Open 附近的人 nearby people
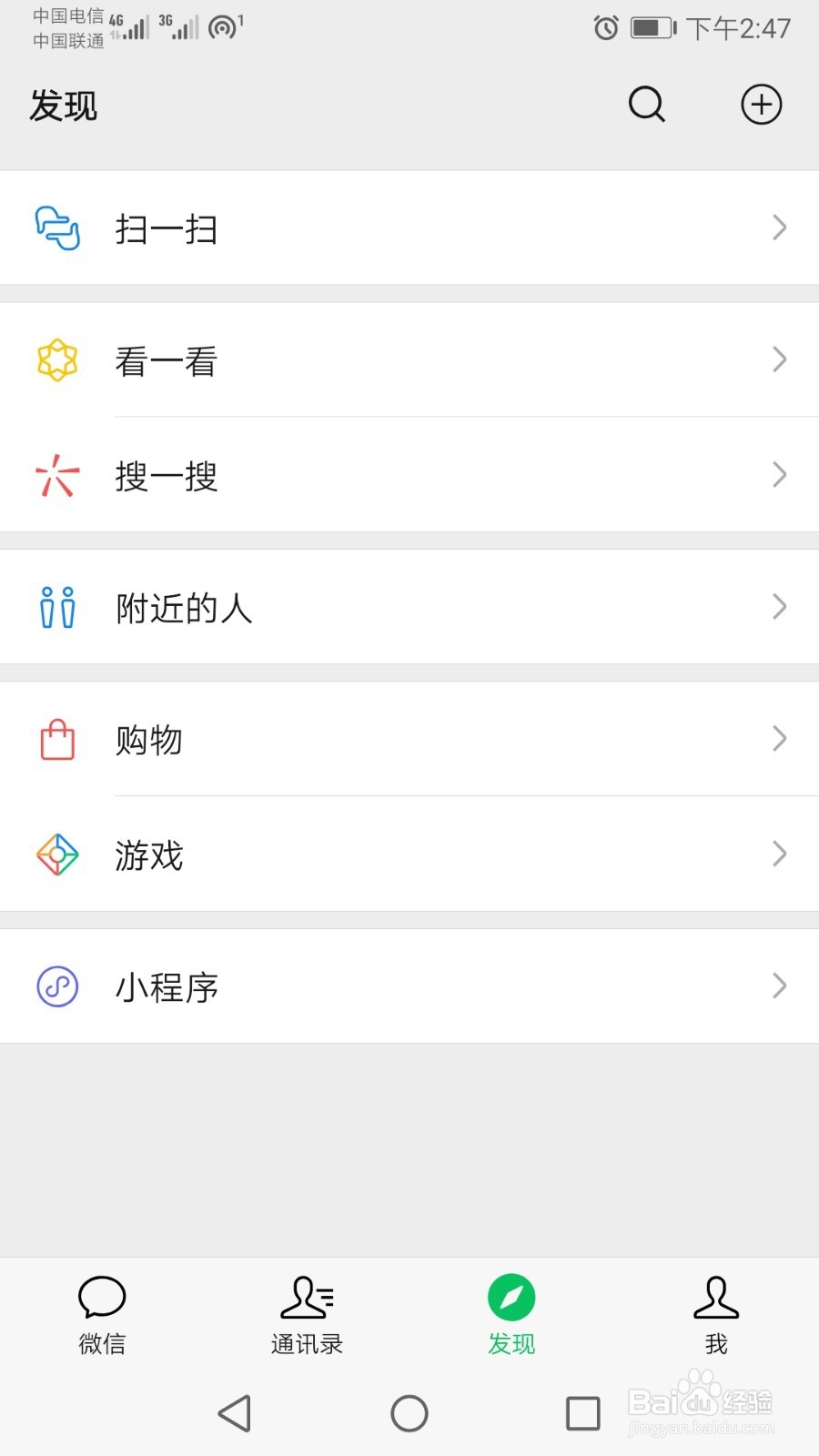The height and width of the screenshot is (1456, 819). tap(409, 607)
